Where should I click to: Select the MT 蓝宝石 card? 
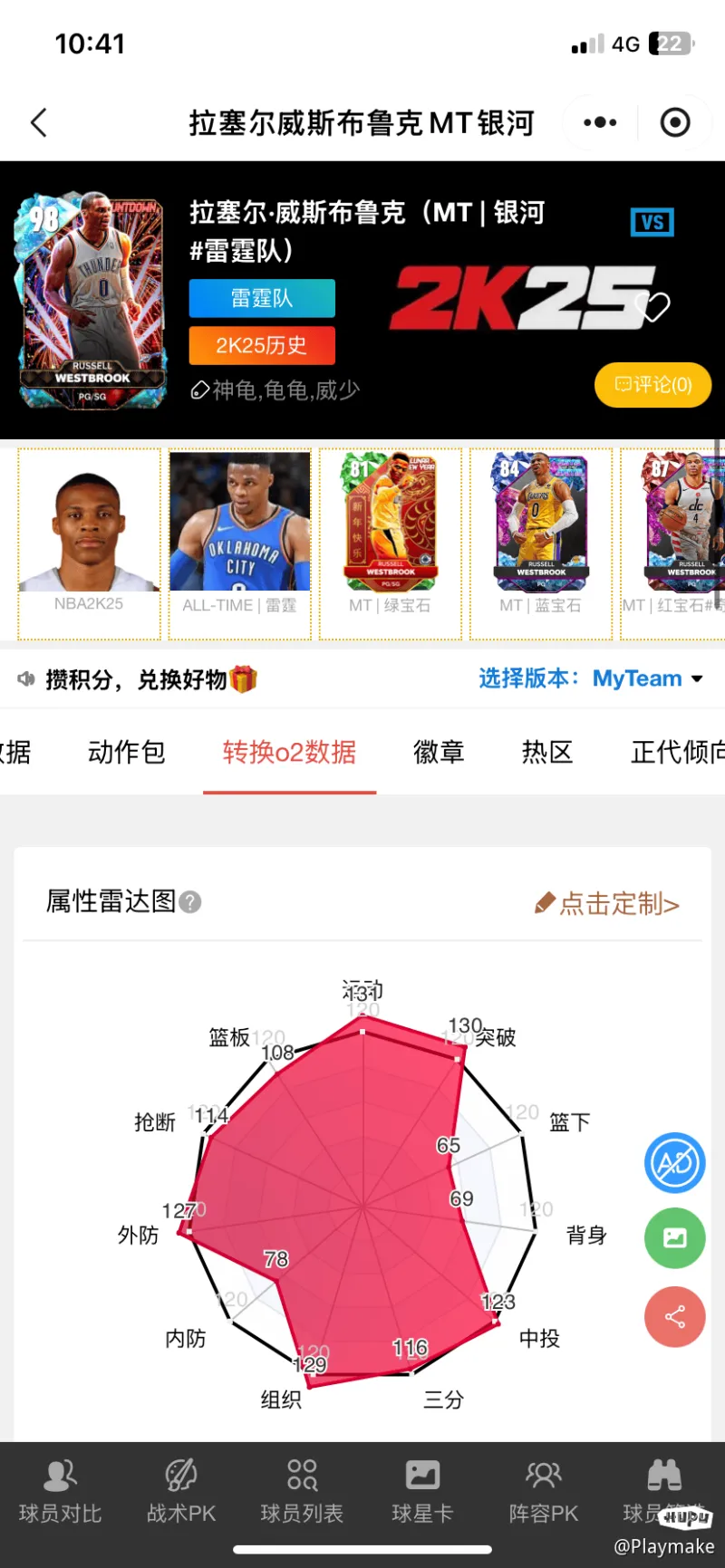click(x=540, y=544)
